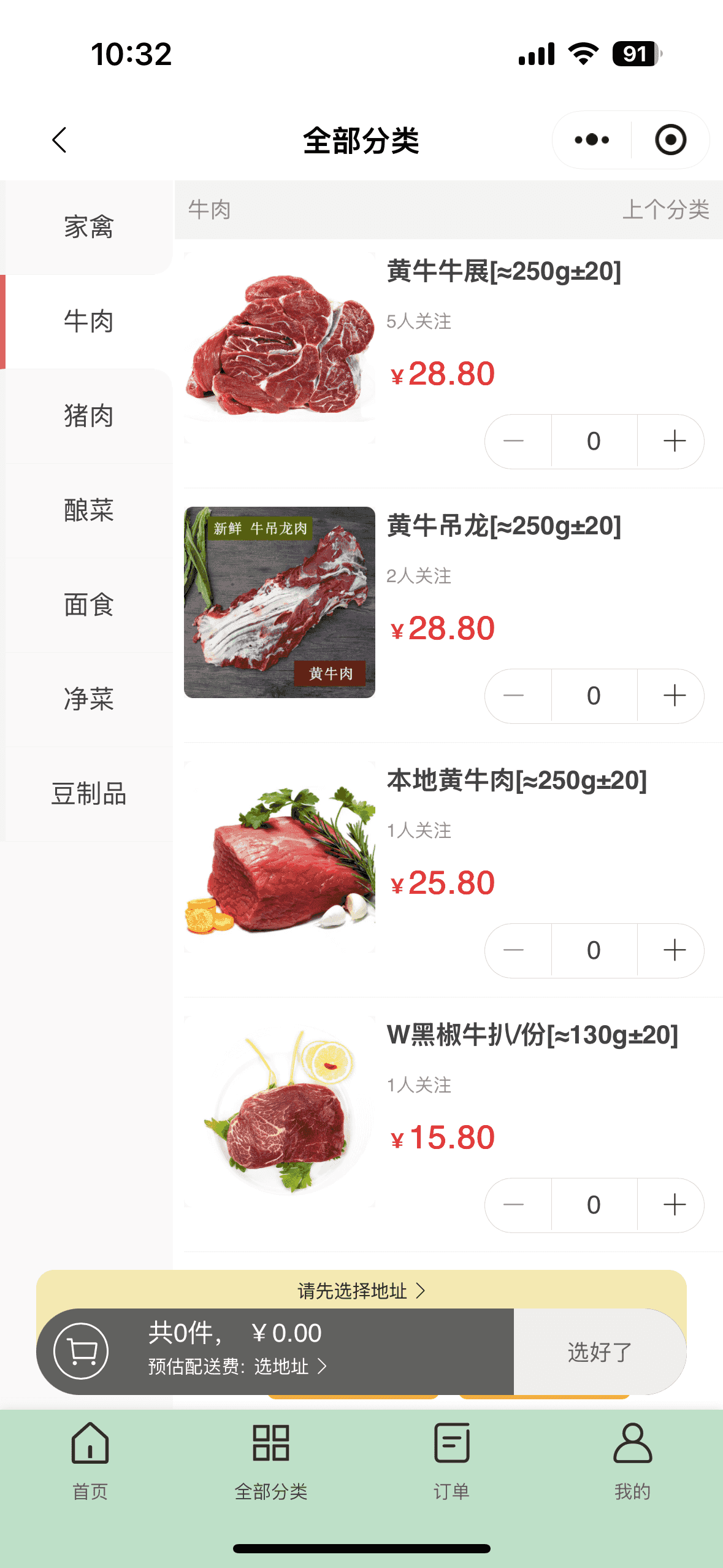Jump to 上个分类

click(x=665, y=210)
